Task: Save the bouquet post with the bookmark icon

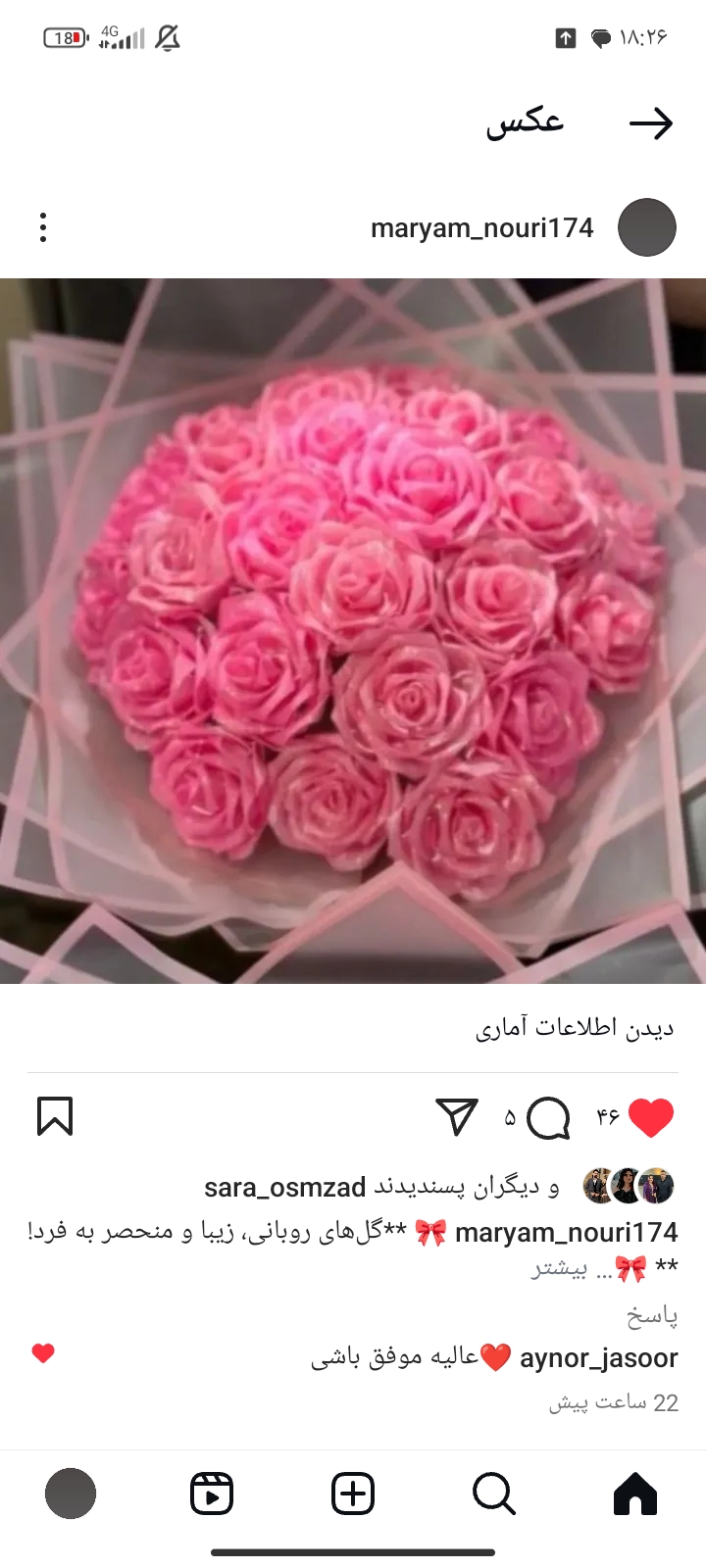Action: (x=55, y=1116)
